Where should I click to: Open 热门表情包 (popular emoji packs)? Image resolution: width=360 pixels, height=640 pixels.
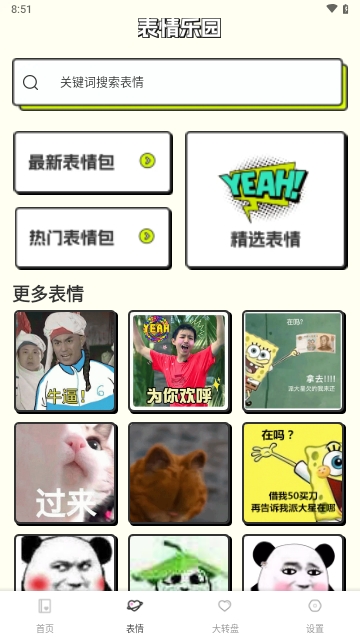(x=93, y=238)
